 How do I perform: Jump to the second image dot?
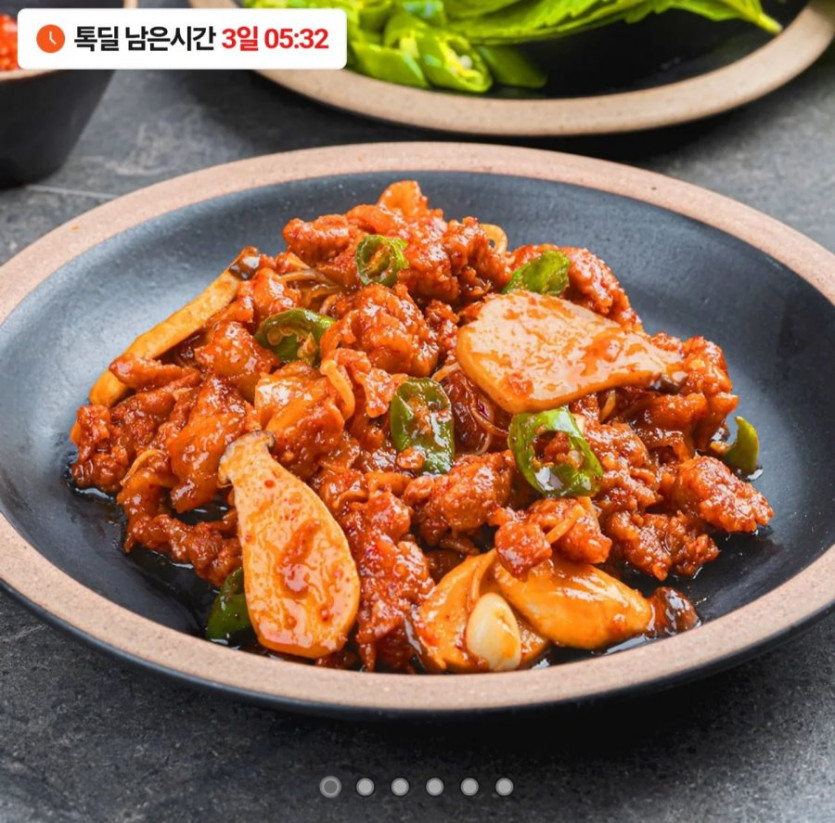pos(365,787)
